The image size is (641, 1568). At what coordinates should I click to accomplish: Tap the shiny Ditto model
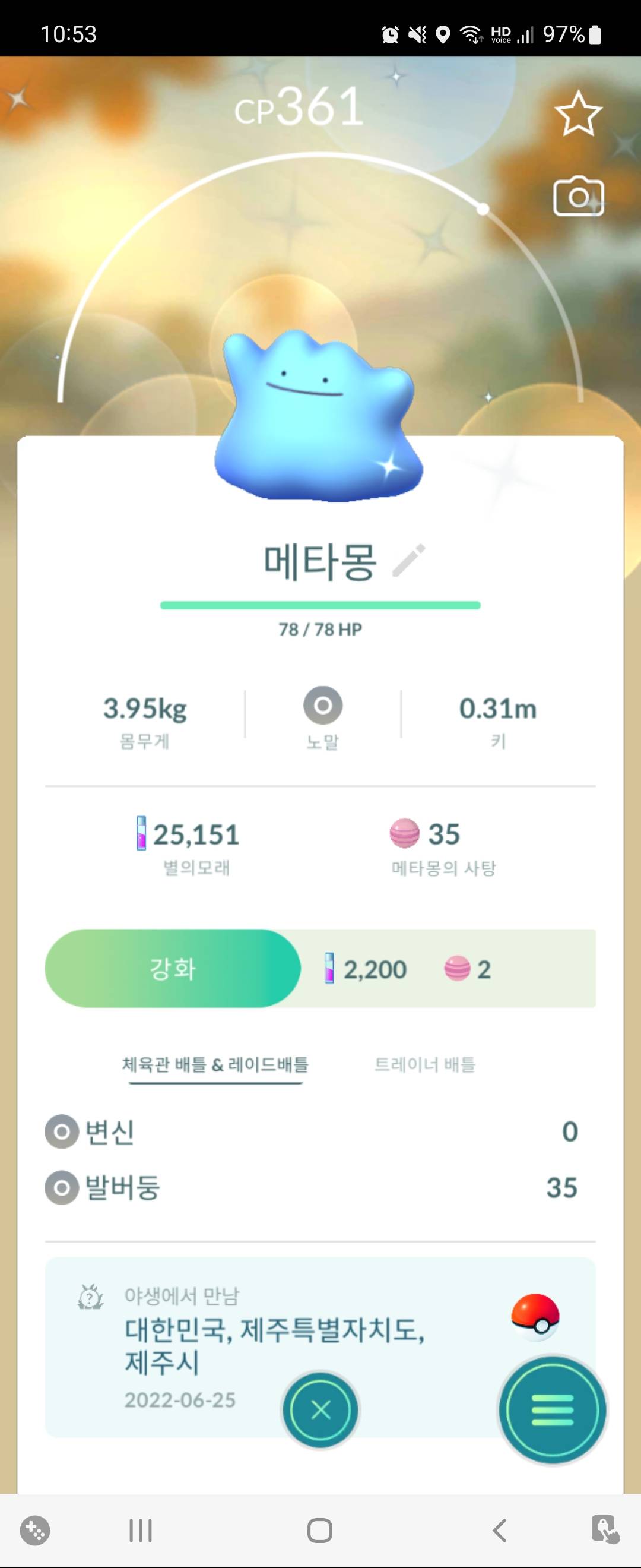click(x=316, y=420)
